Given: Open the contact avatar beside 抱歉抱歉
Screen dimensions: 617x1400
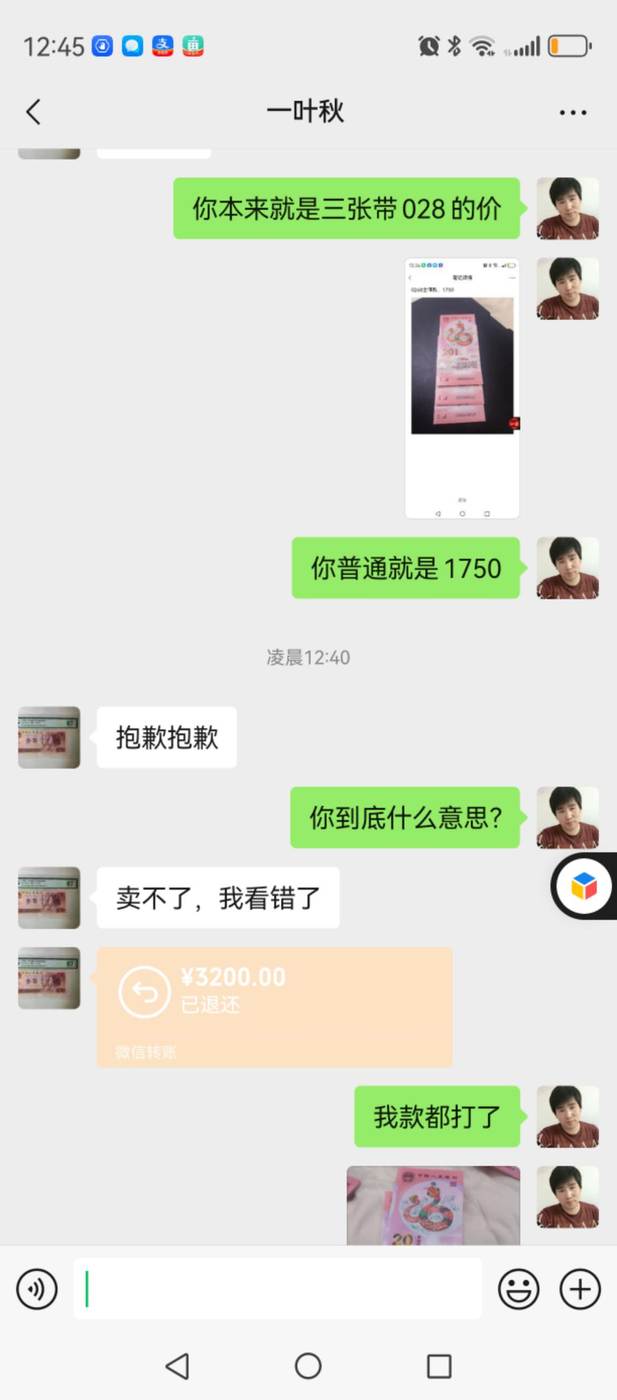Looking at the screenshot, I should click(49, 737).
